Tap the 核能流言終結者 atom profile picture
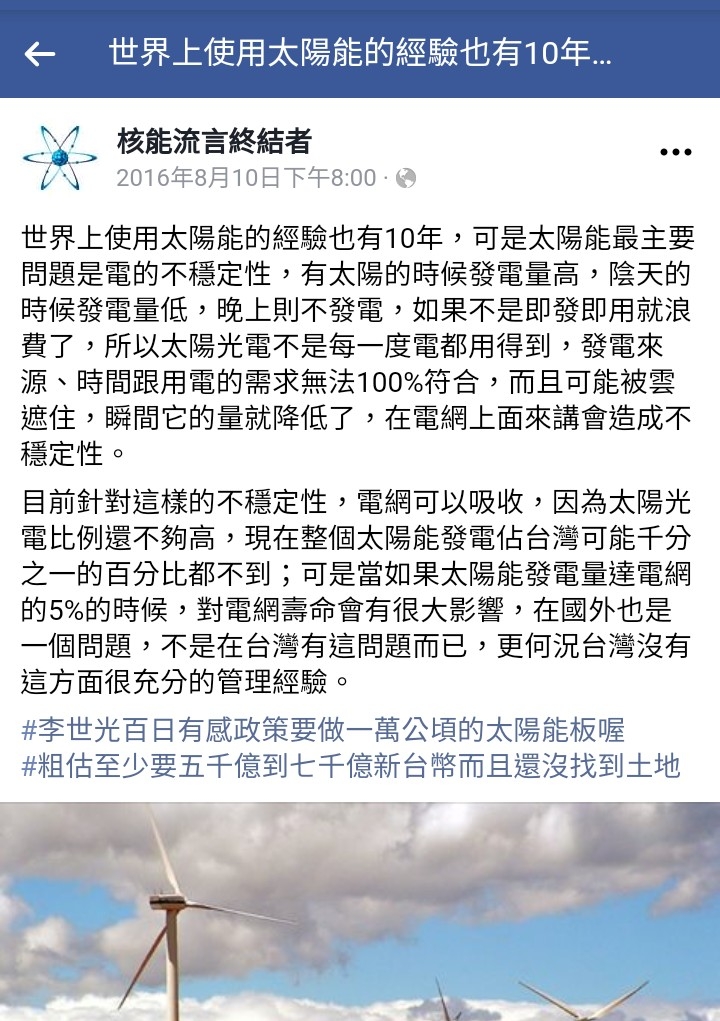Image resolution: width=720 pixels, height=1021 pixels. tap(59, 158)
